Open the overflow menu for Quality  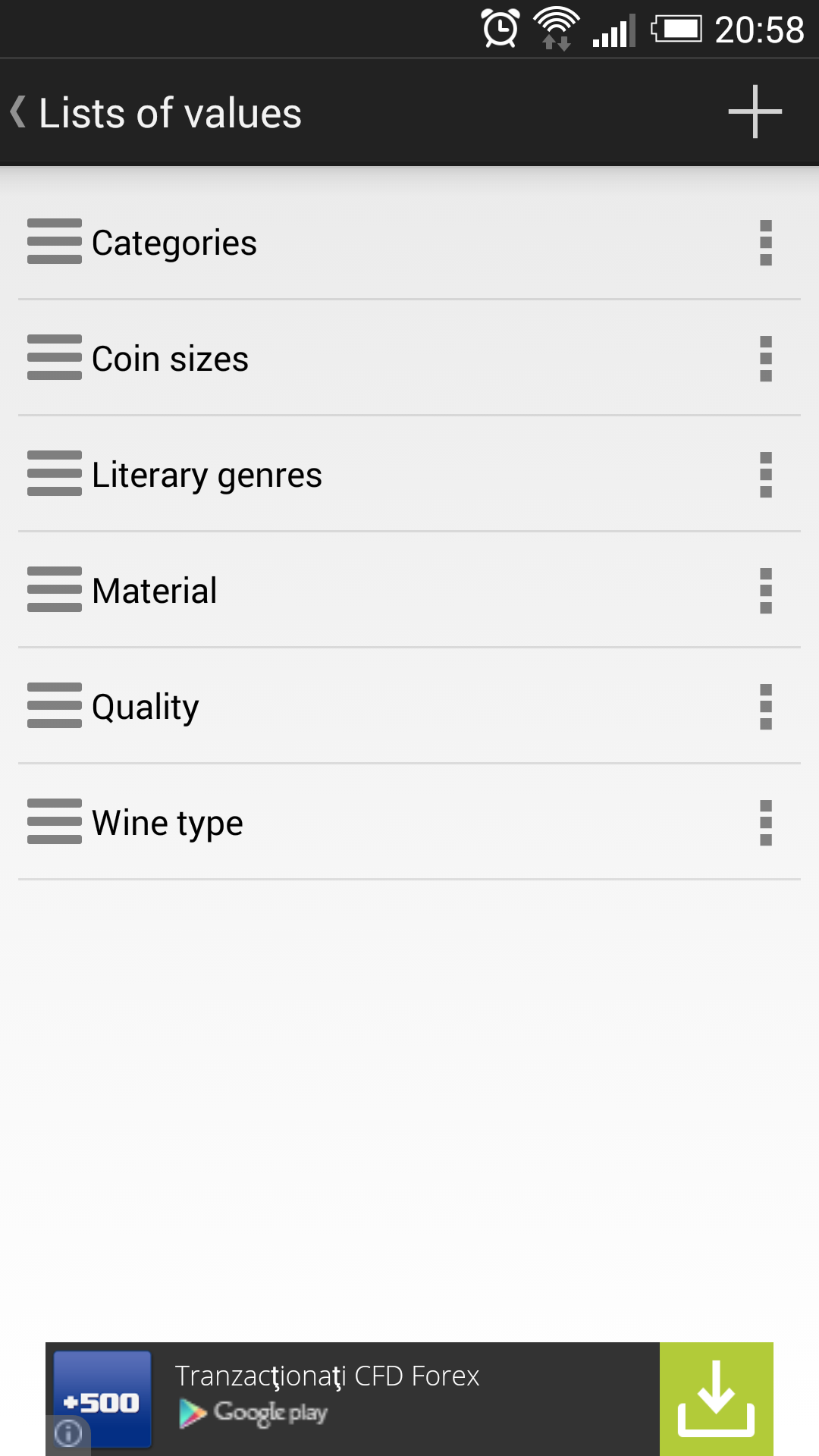(765, 706)
